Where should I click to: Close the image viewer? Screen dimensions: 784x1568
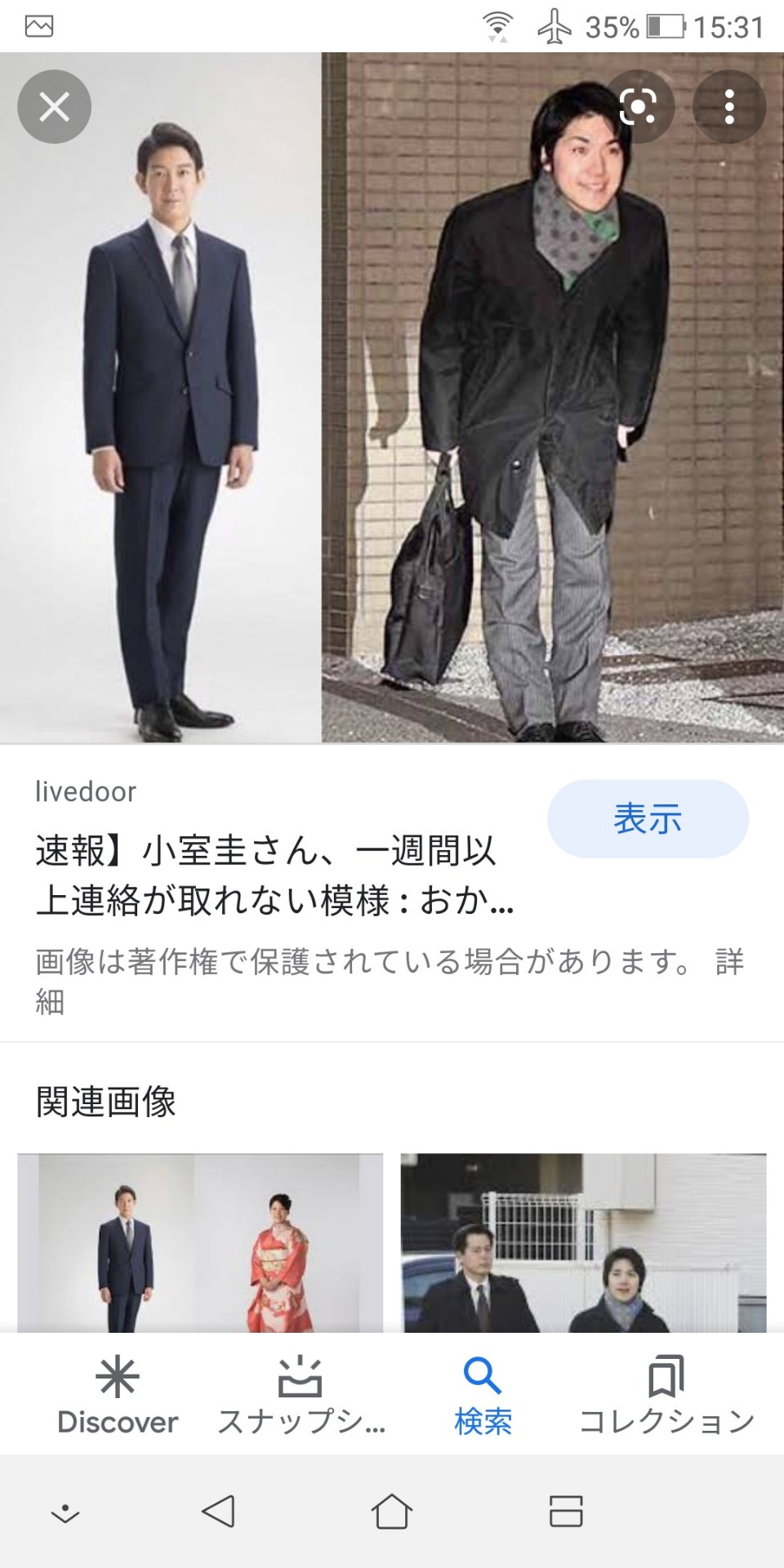(54, 107)
